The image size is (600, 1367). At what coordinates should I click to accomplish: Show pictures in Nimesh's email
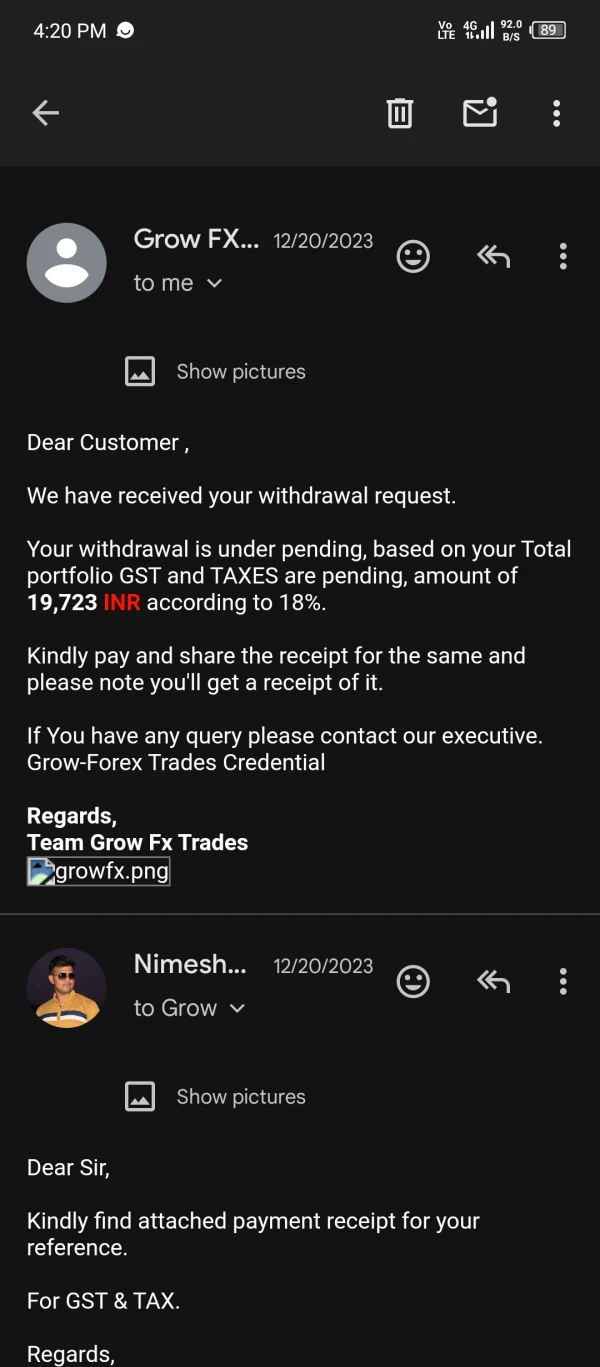[x=240, y=1097]
